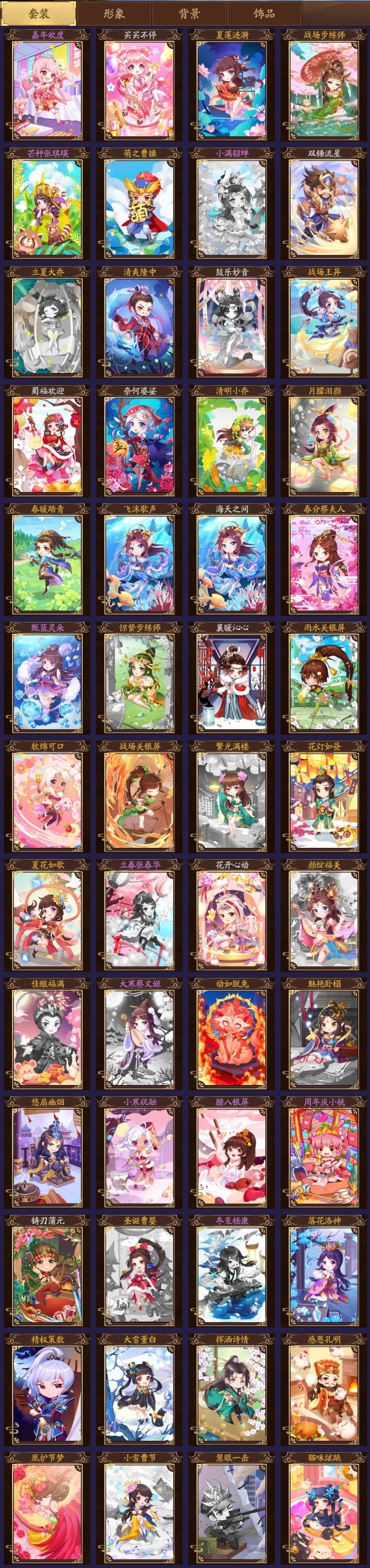Open the 饰品 tab

tap(264, 13)
